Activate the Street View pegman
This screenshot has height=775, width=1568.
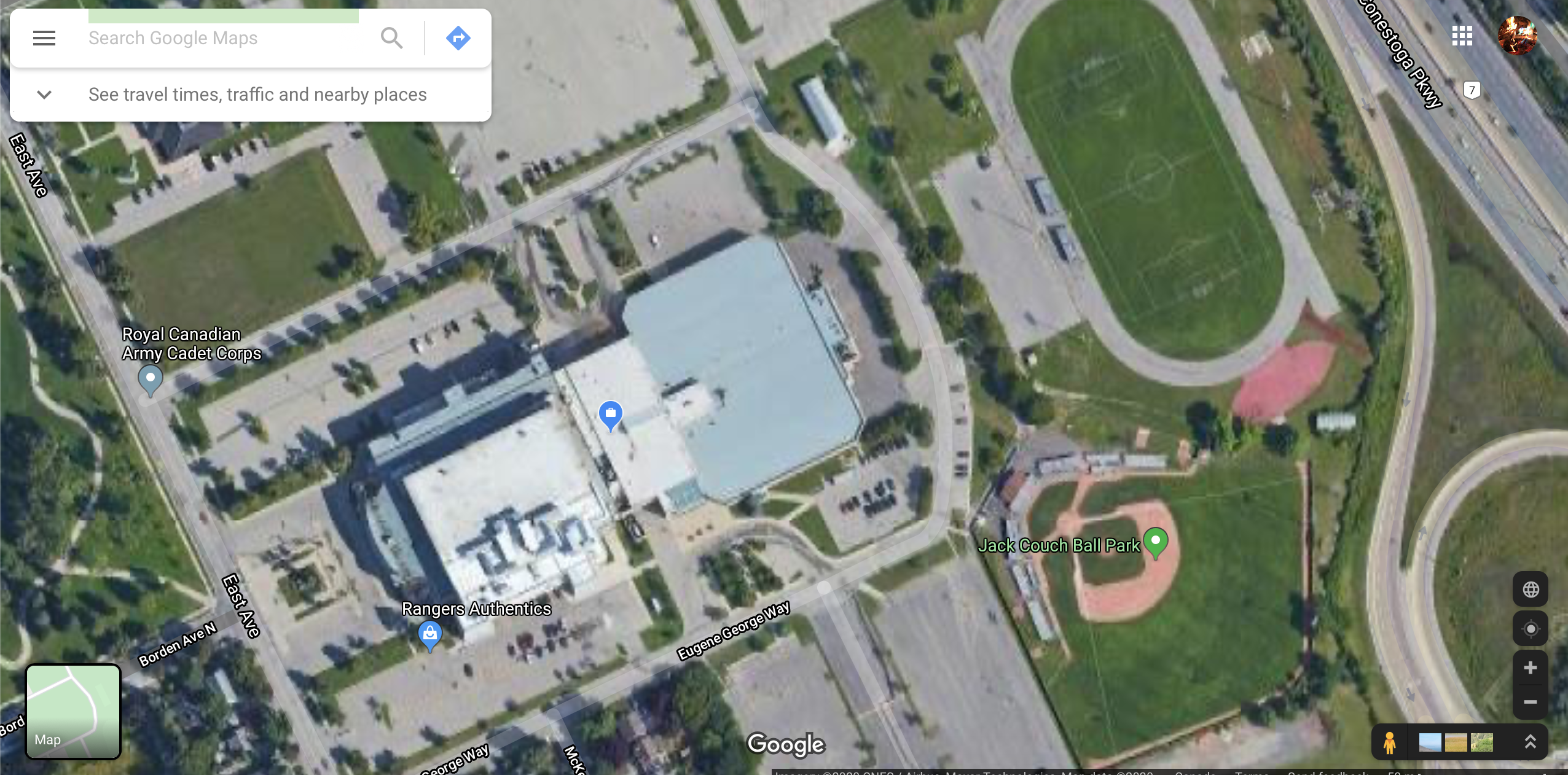[1390, 742]
